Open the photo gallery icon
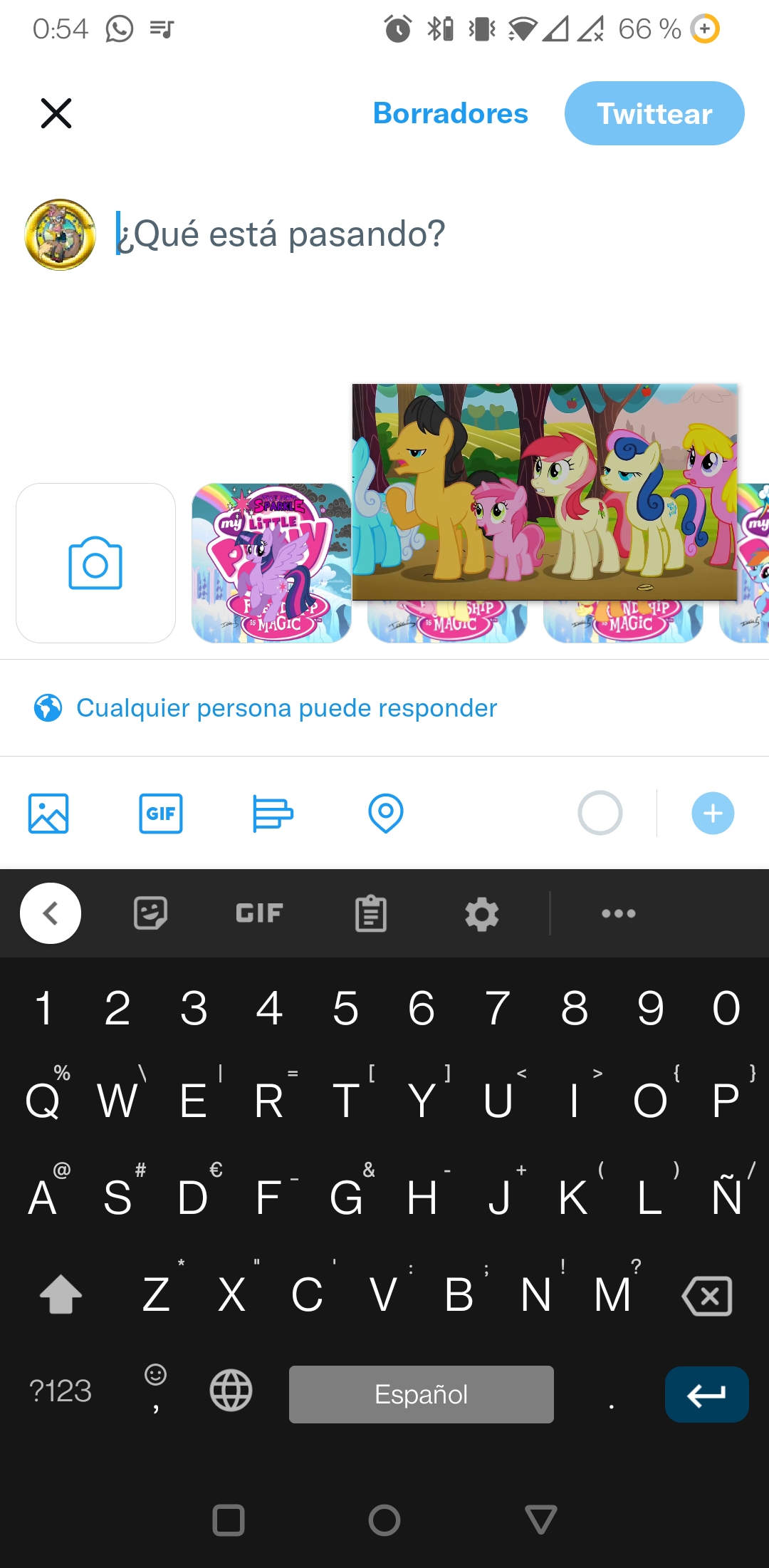 click(x=48, y=813)
